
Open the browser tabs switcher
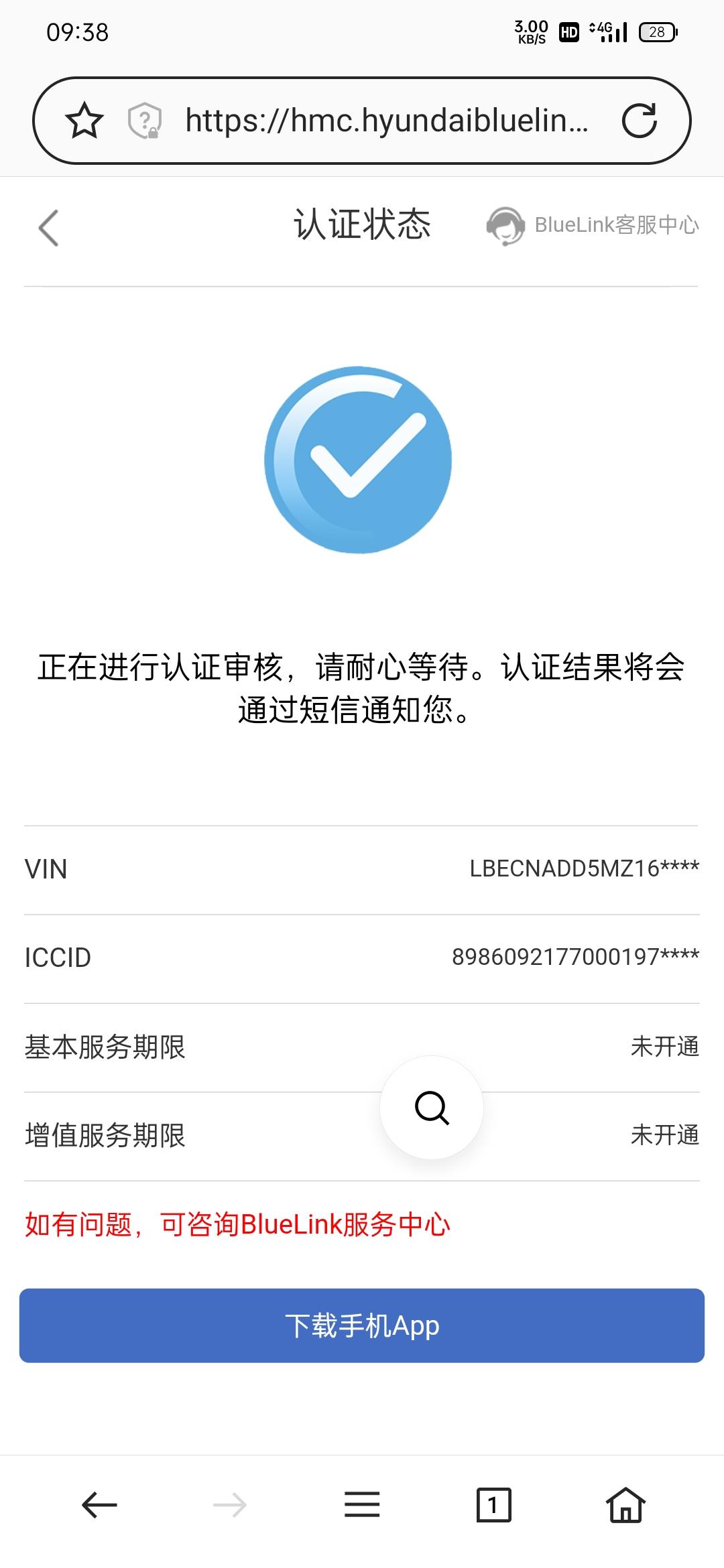(x=493, y=1505)
